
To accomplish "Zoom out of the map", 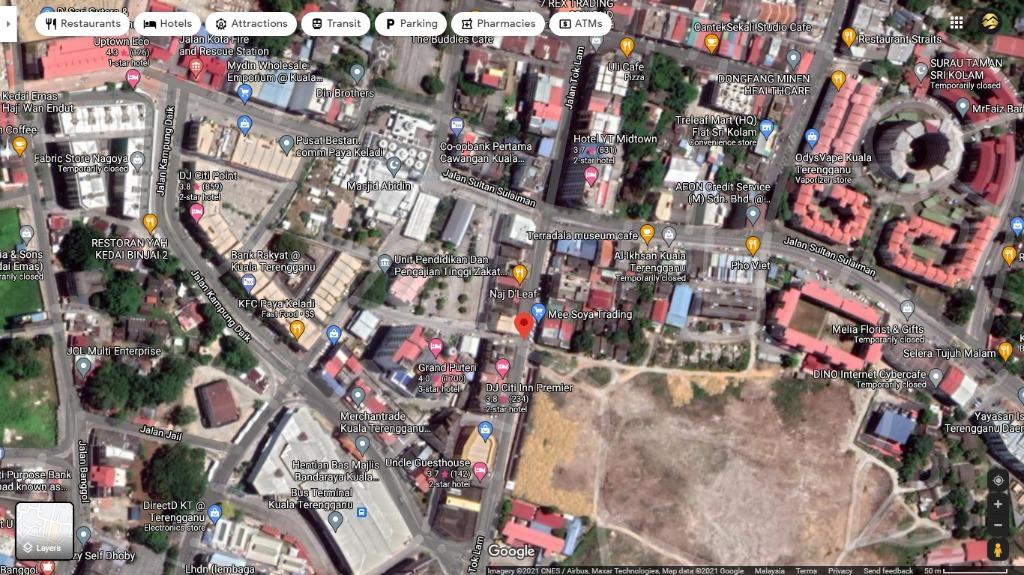I will (x=997, y=526).
